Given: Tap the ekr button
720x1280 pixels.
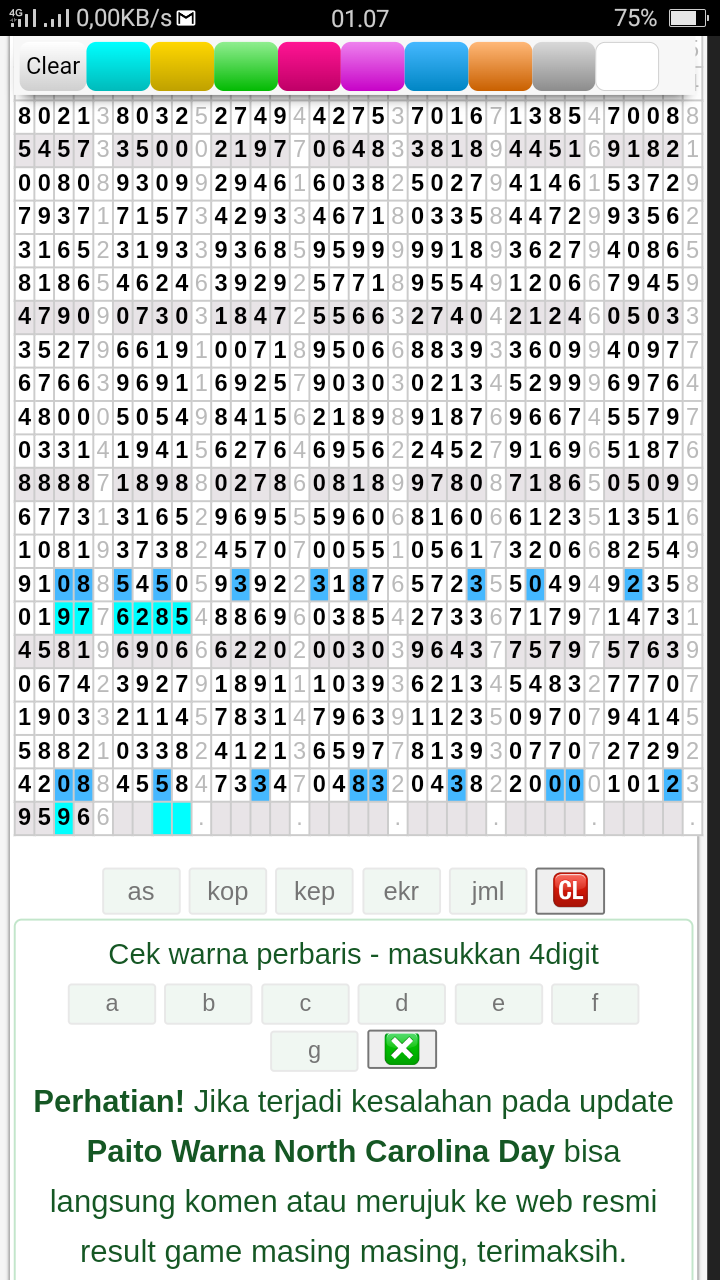Looking at the screenshot, I should click(x=401, y=891).
